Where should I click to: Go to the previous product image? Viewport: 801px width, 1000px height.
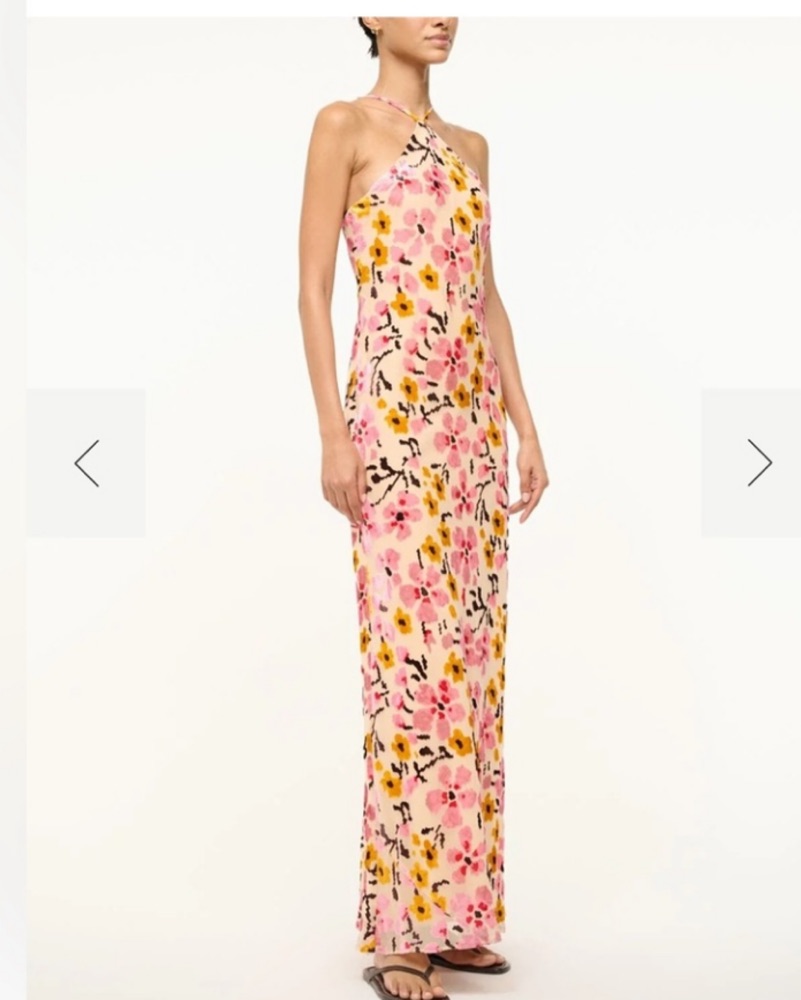(86, 463)
